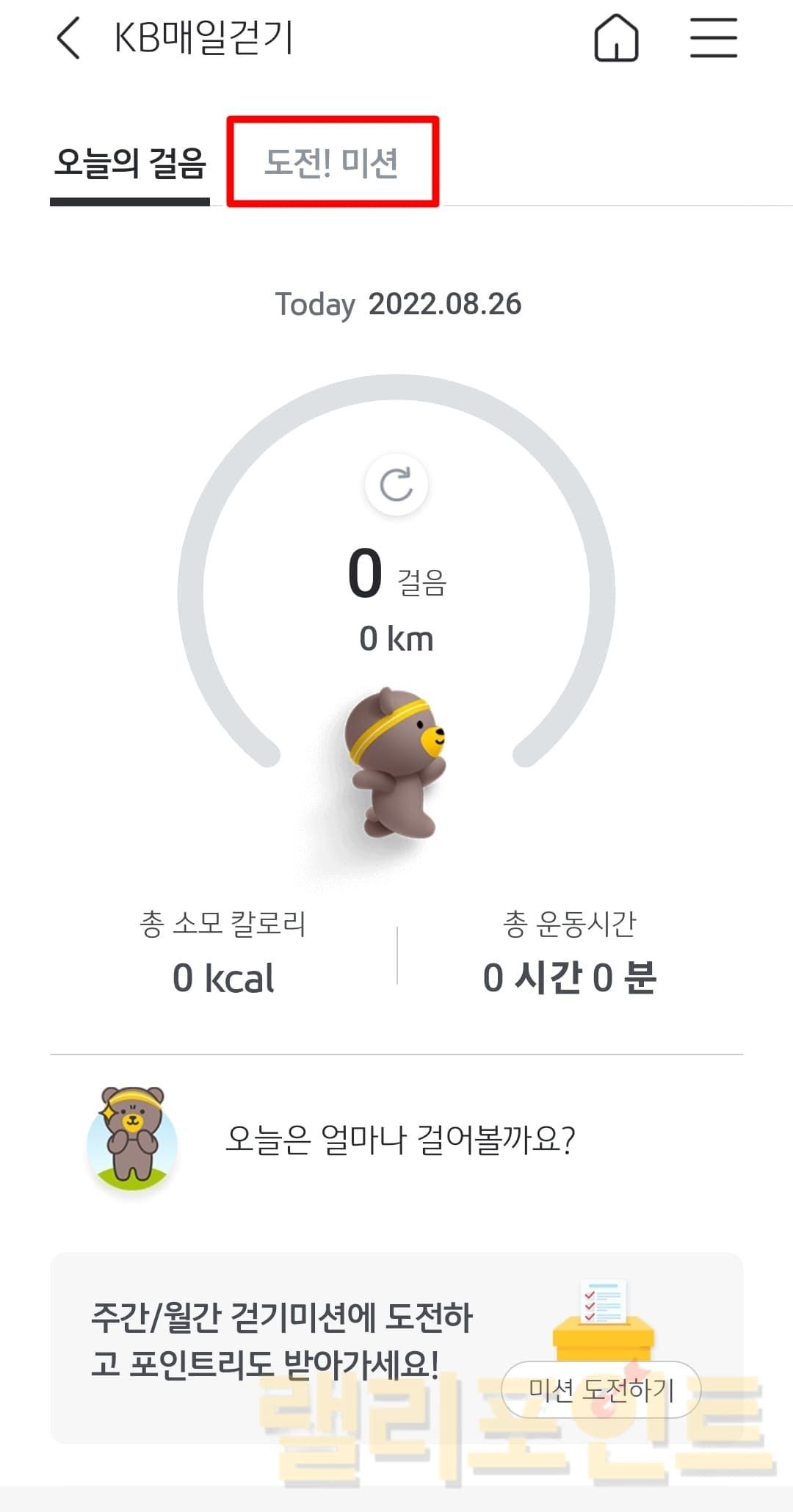
Task: Go back from KB매일걷기 screen
Action: coord(68,38)
